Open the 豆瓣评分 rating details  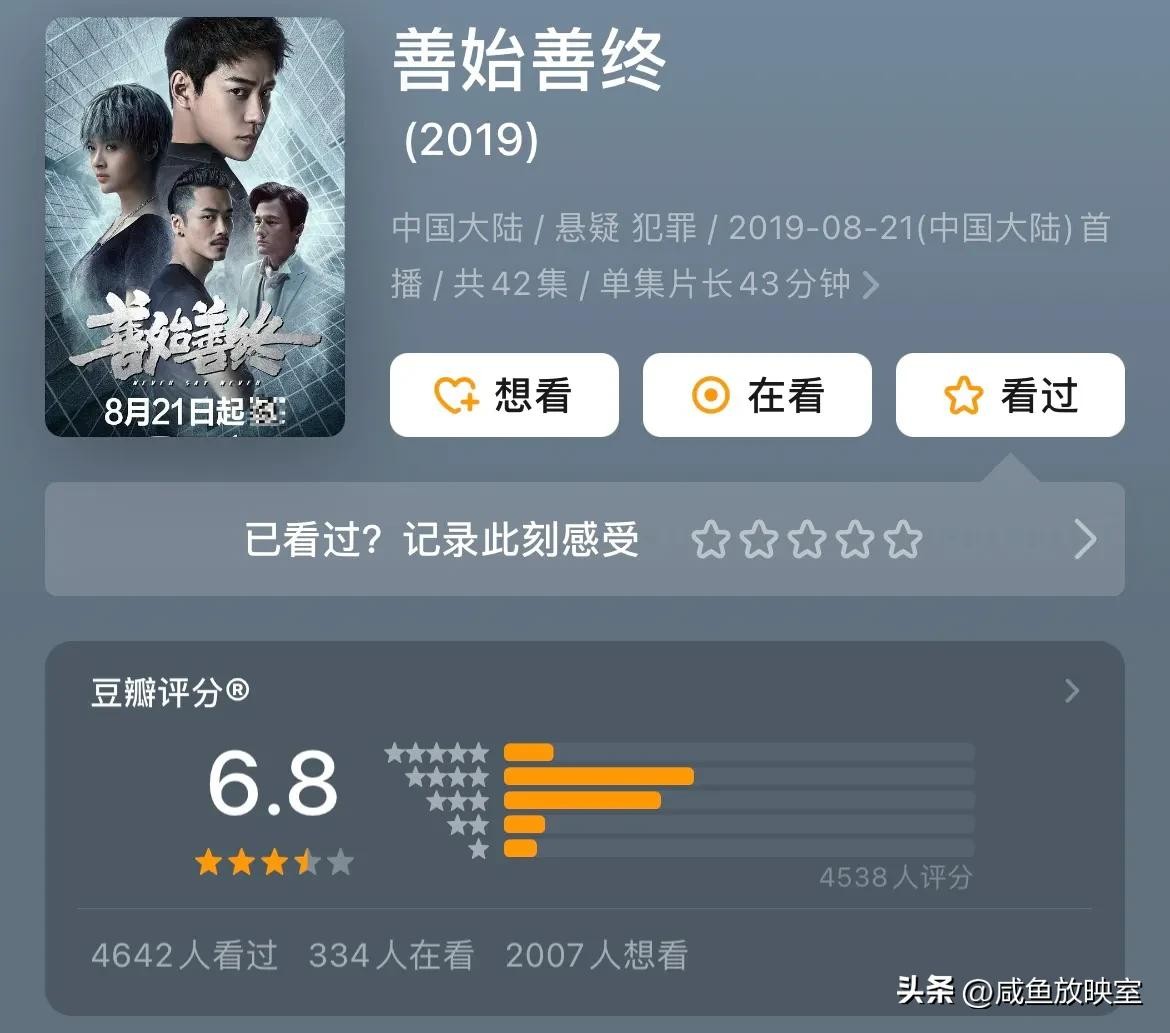1072,691
